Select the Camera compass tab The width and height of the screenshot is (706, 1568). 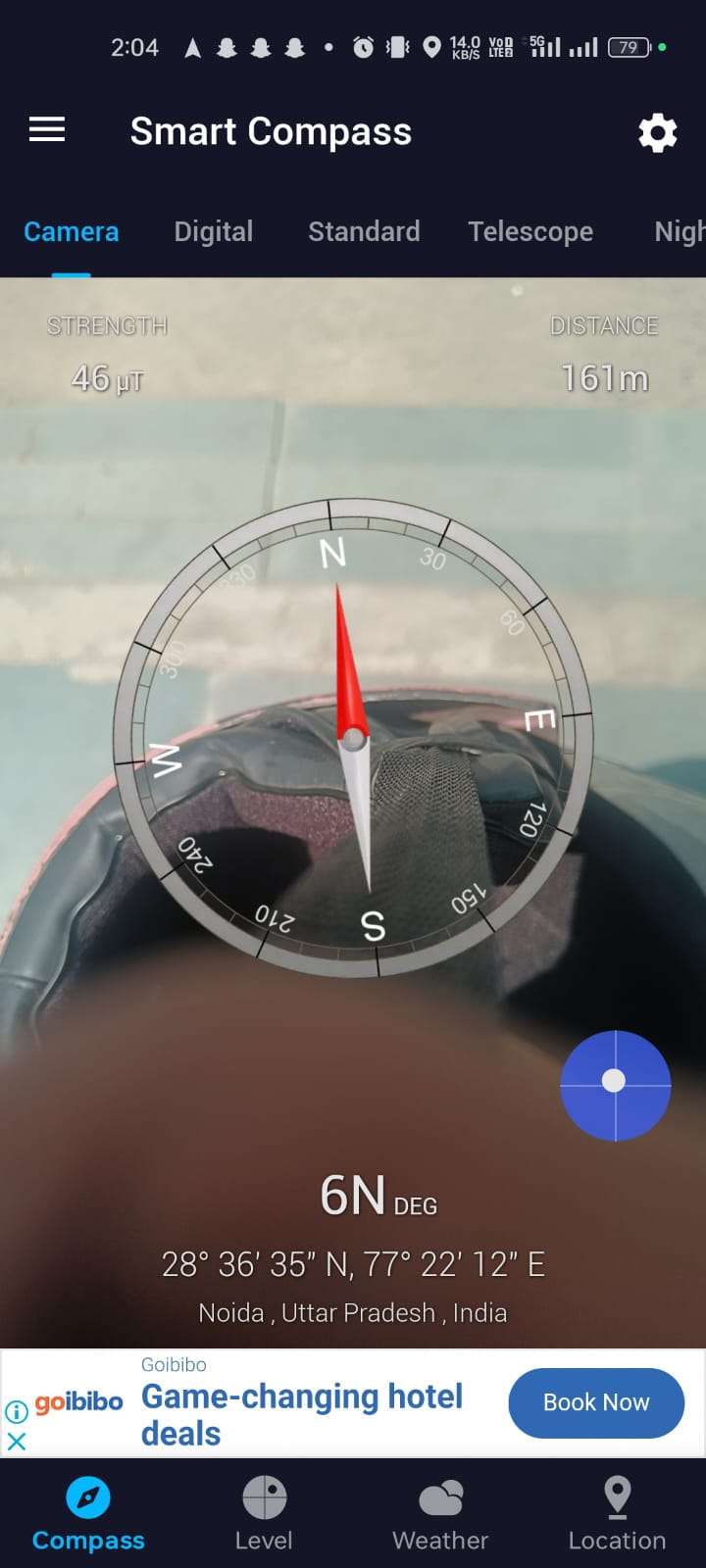[72, 231]
